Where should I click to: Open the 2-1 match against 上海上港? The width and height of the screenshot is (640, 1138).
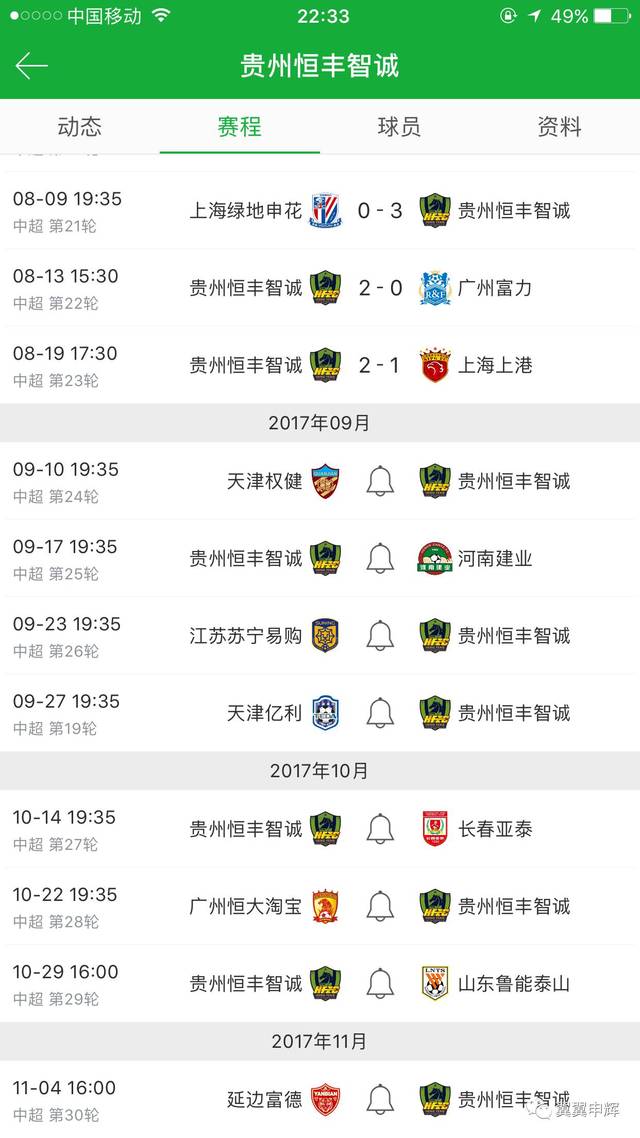pos(320,365)
